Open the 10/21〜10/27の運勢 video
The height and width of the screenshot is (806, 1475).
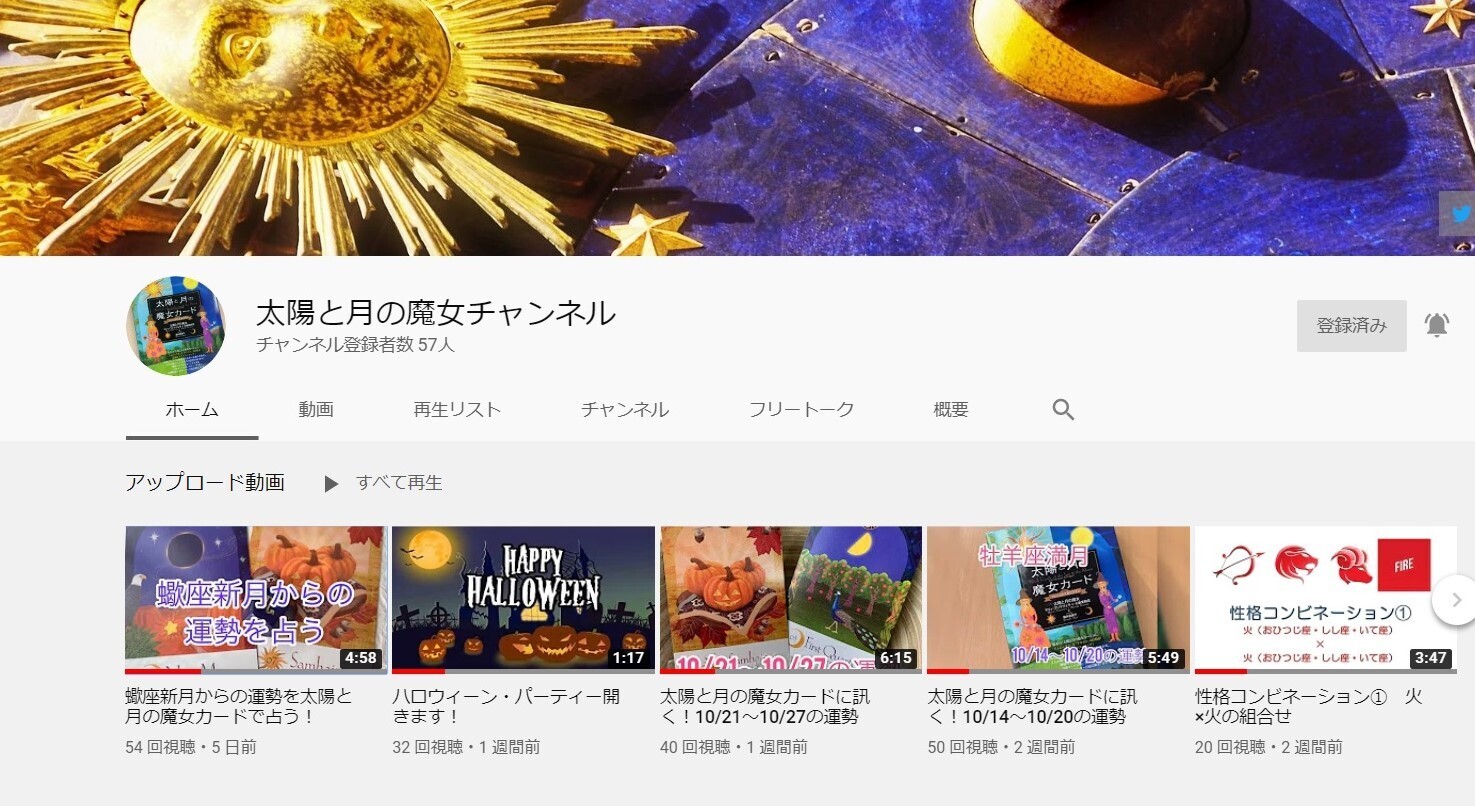791,599
